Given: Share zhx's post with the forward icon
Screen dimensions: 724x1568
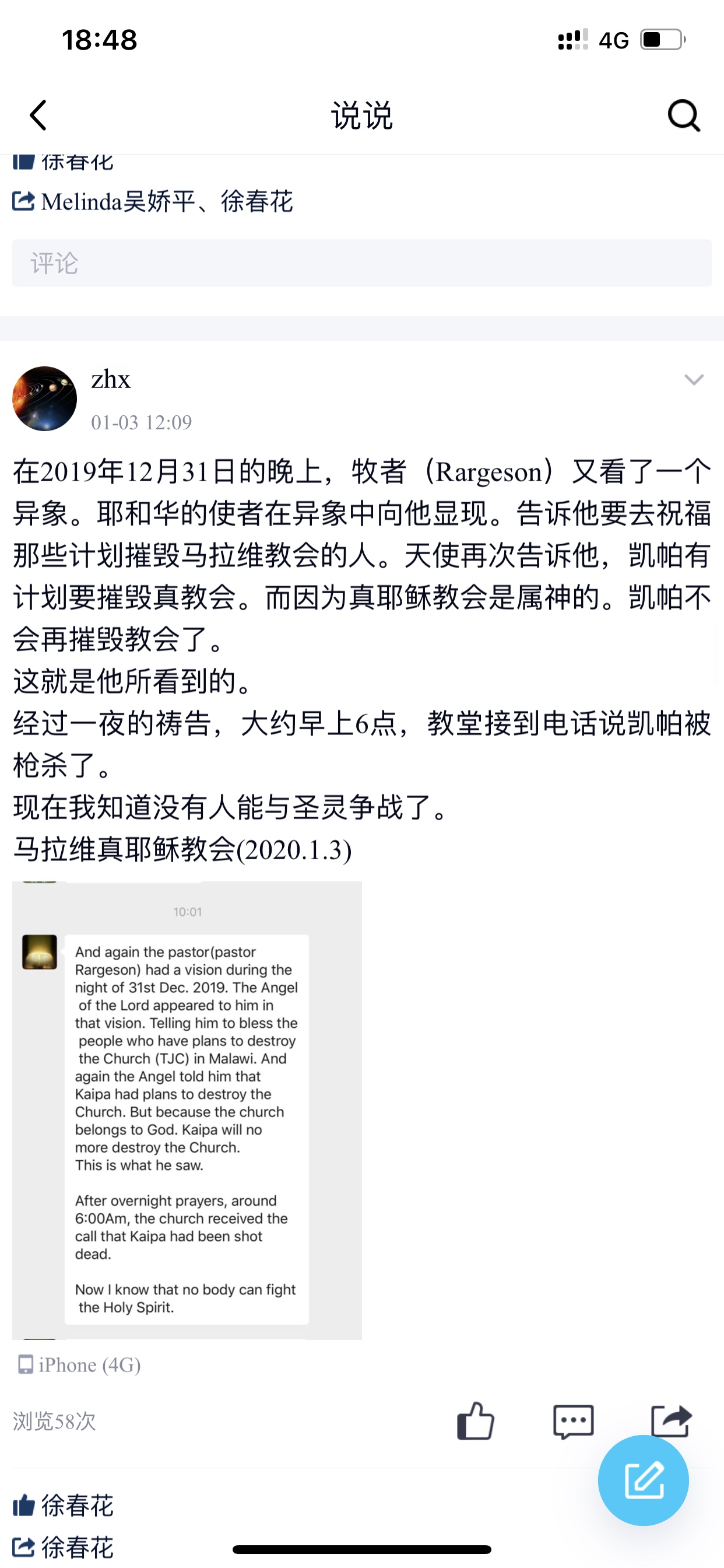Looking at the screenshot, I should (x=670, y=1422).
